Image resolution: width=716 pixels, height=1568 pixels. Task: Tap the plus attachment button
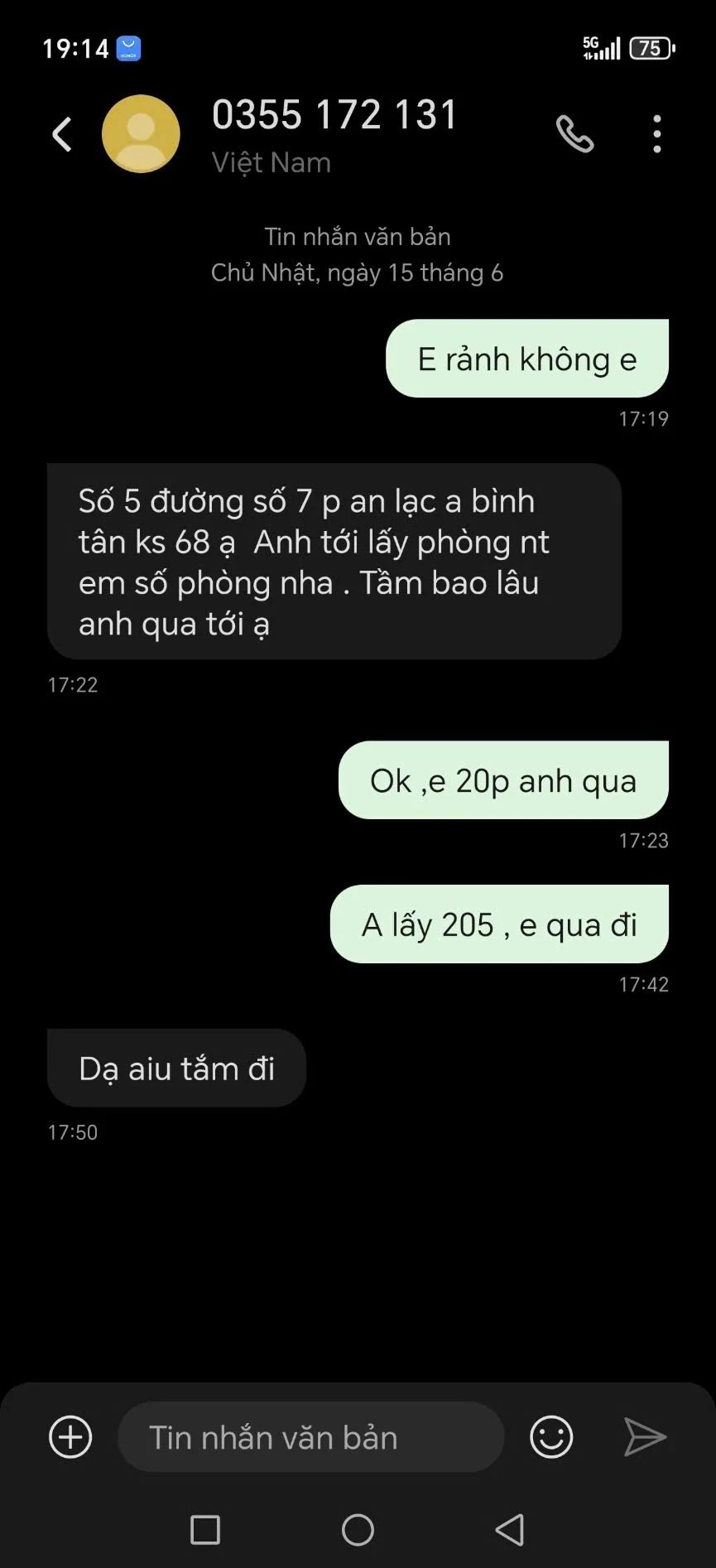click(x=70, y=1437)
